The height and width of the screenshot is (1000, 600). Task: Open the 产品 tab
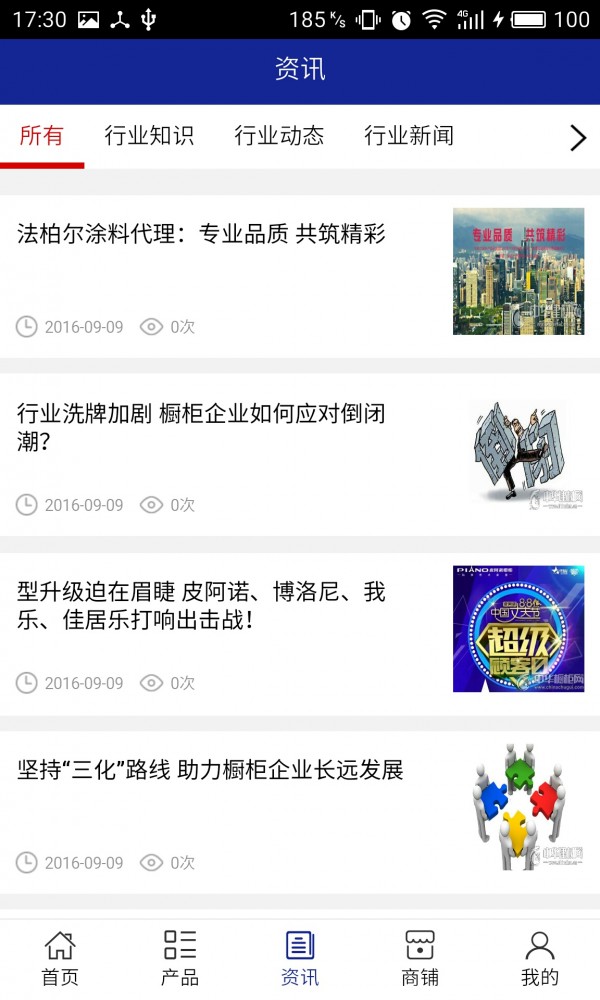click(180, 958)
